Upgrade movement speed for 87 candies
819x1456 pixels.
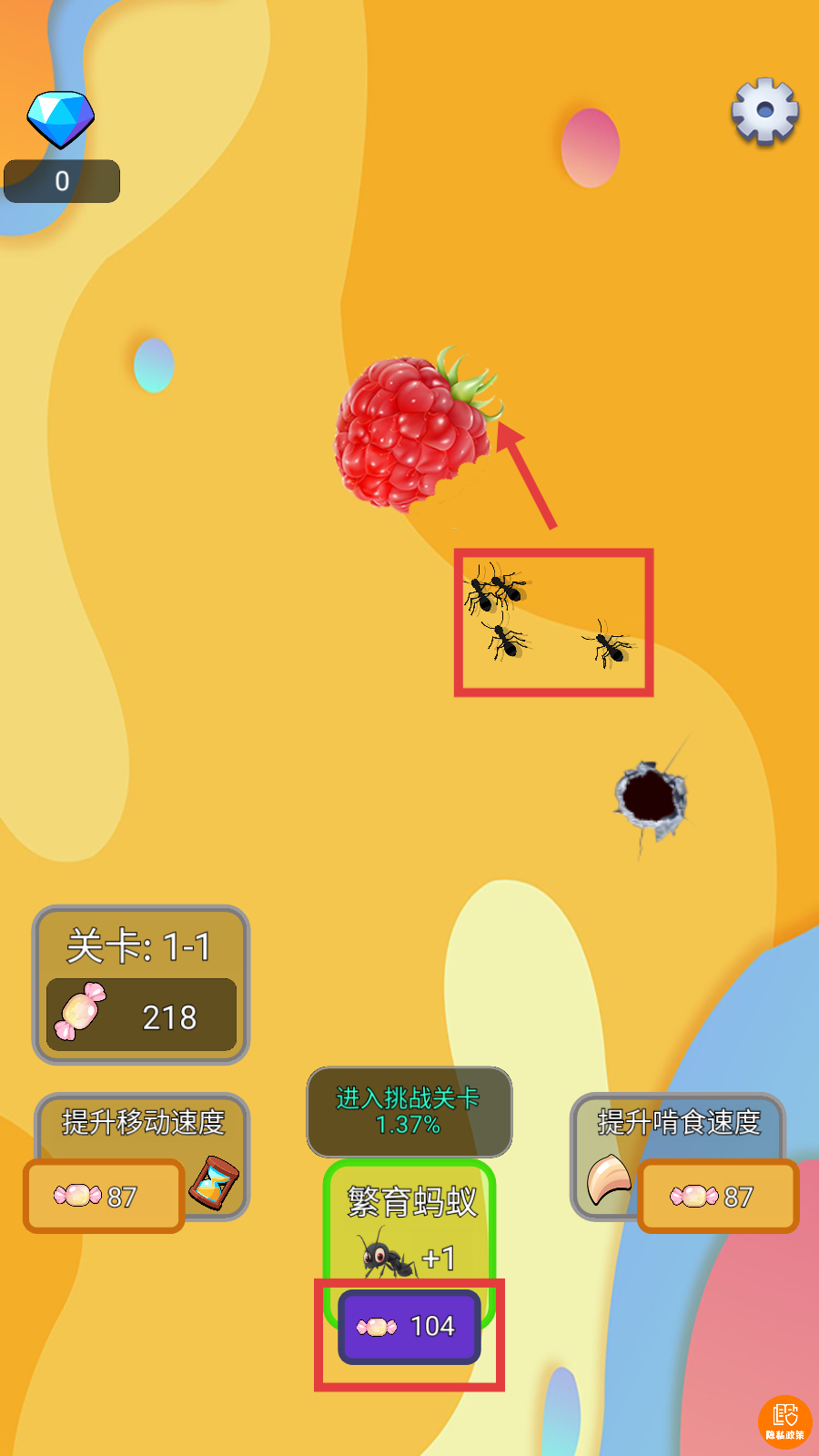coord(104,1196)
